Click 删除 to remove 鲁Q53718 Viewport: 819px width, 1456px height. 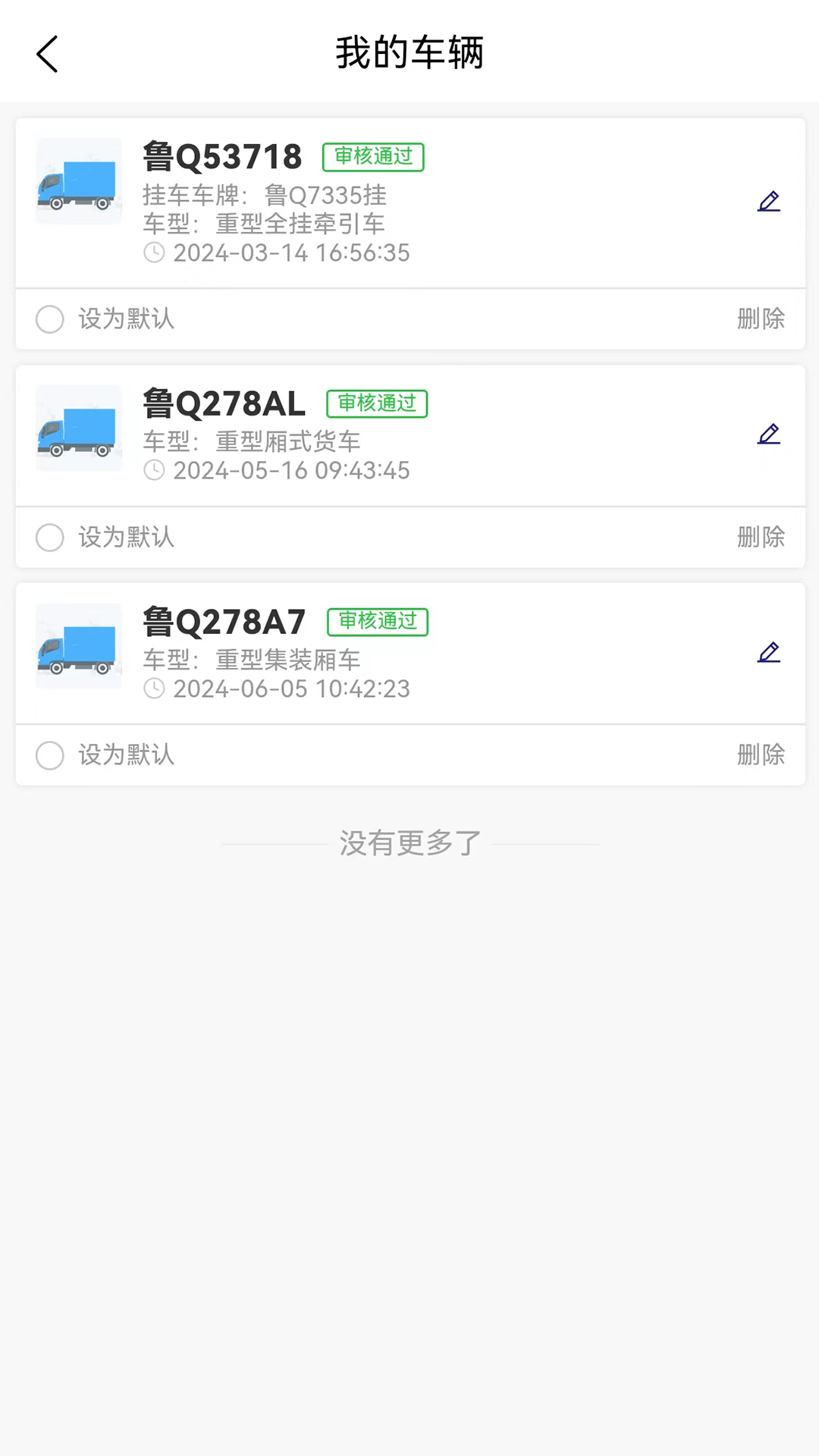tap(761, 319)
